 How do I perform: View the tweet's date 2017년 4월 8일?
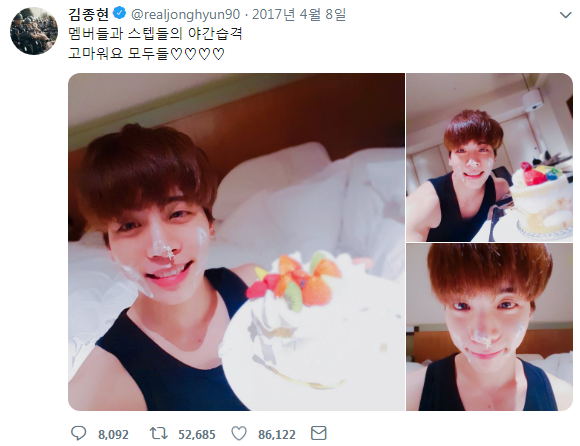pos(299,14)
